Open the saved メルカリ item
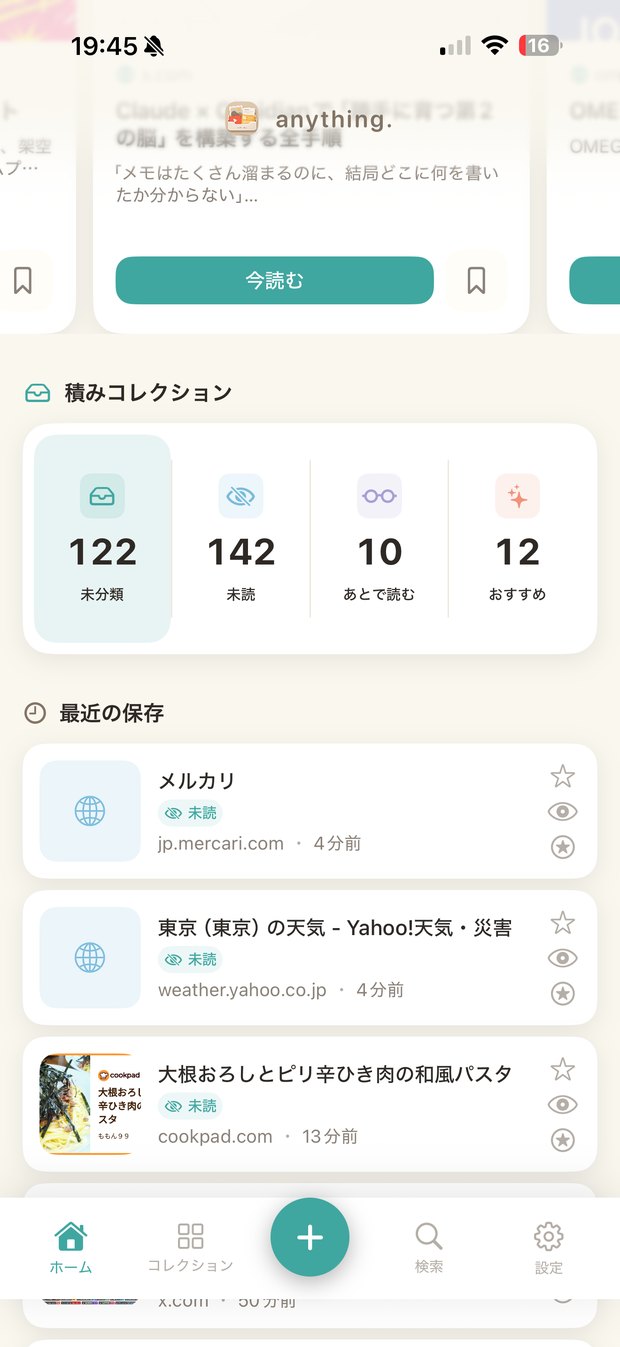The width and height of the screenshot is (620, 1347). click(283, 811)
